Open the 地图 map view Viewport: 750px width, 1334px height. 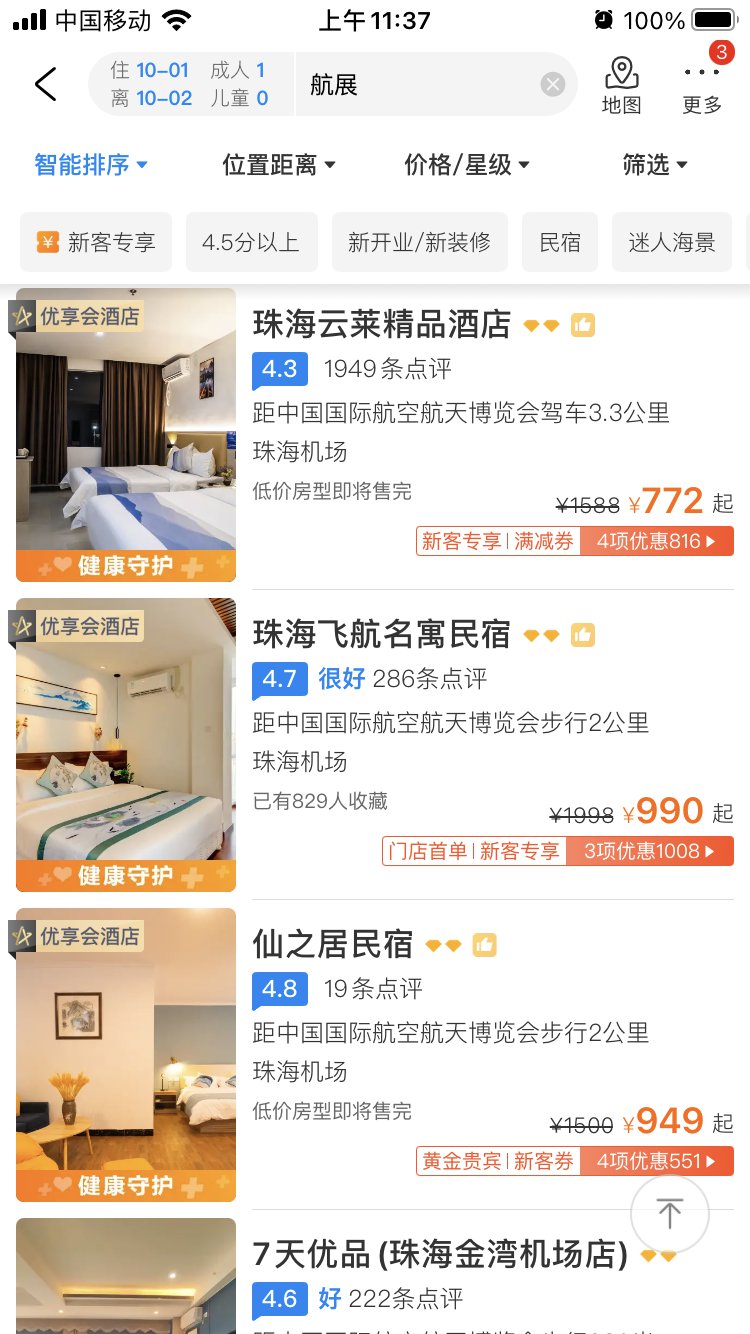tap(621, 85)
